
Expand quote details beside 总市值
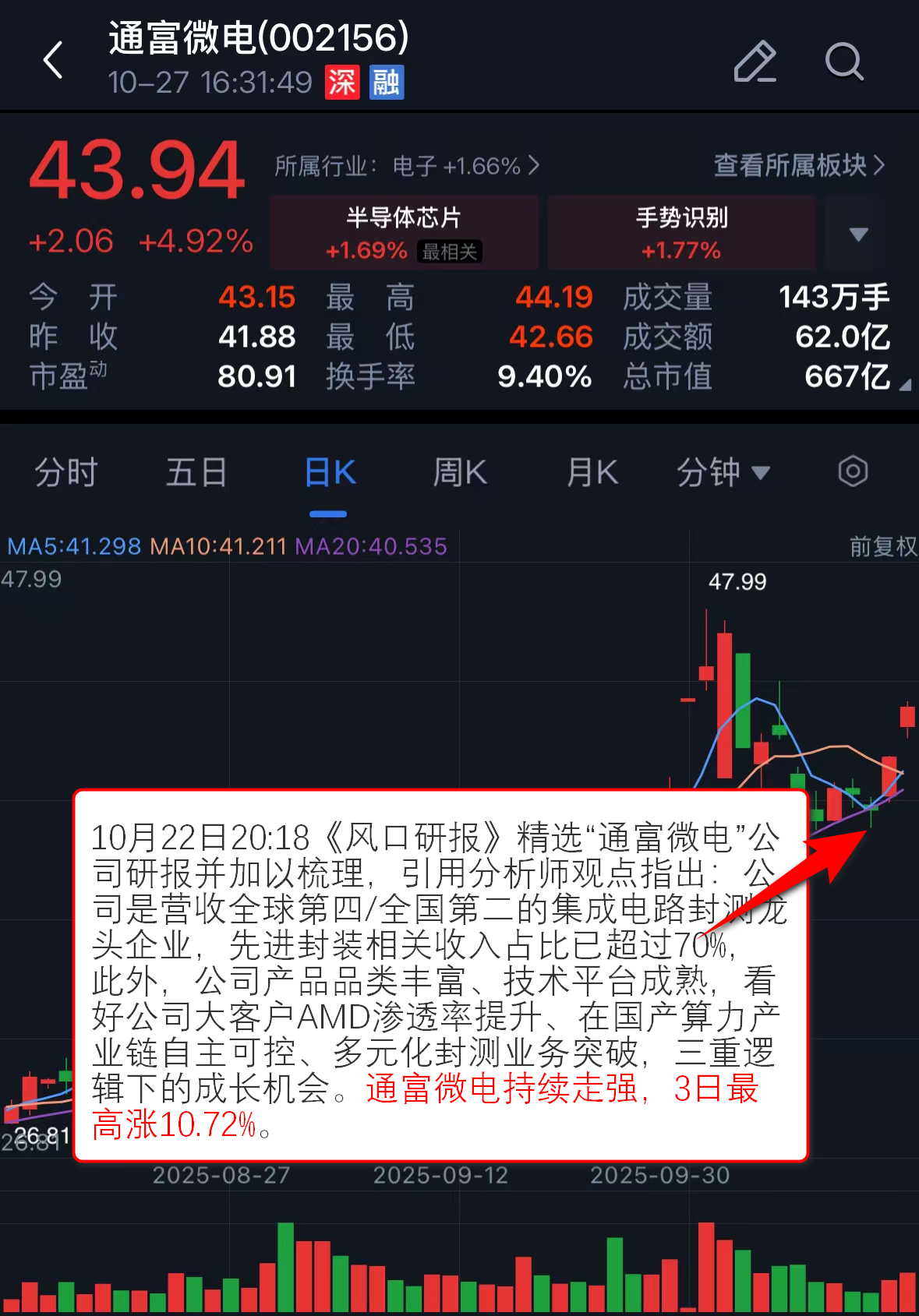click(x=905, y=384)
